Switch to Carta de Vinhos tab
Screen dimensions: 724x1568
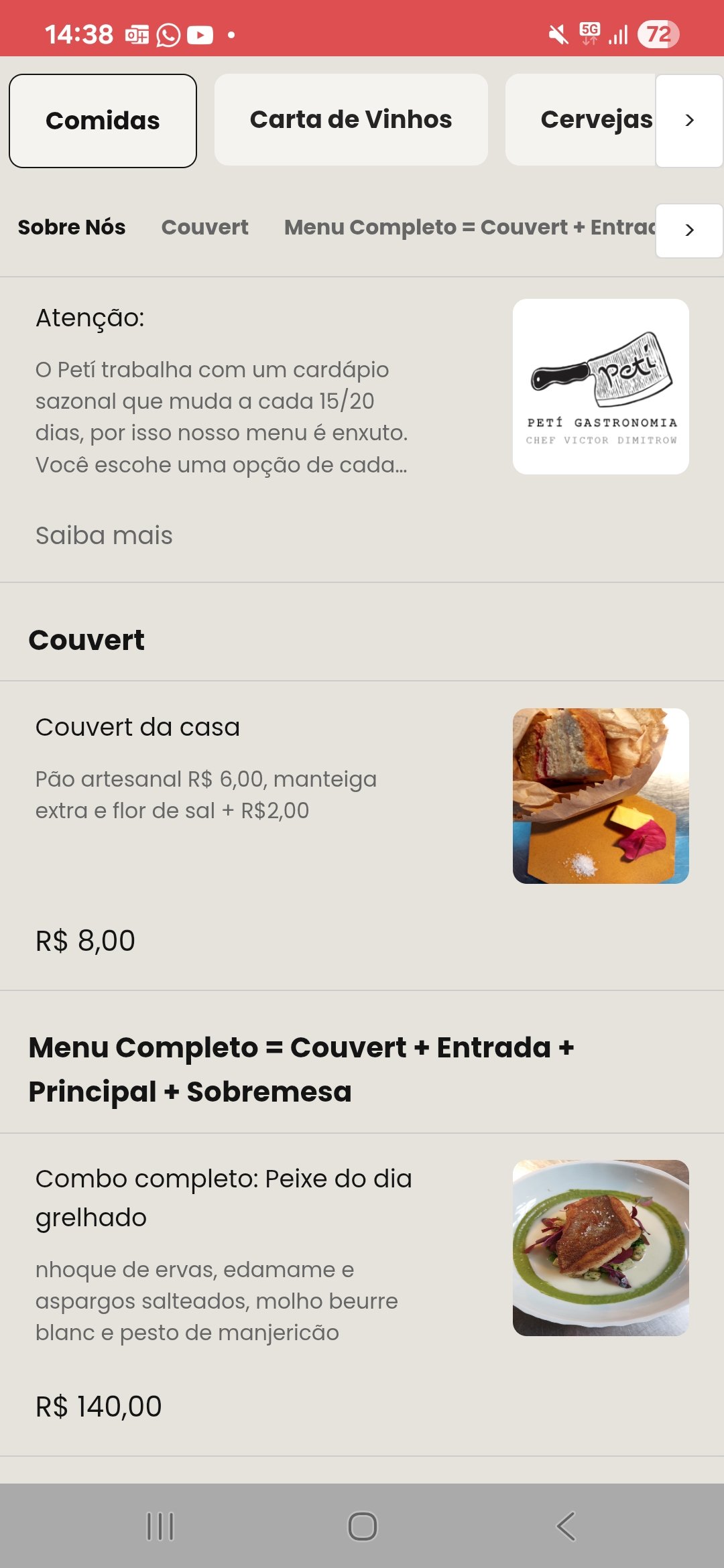pos(351,120)
